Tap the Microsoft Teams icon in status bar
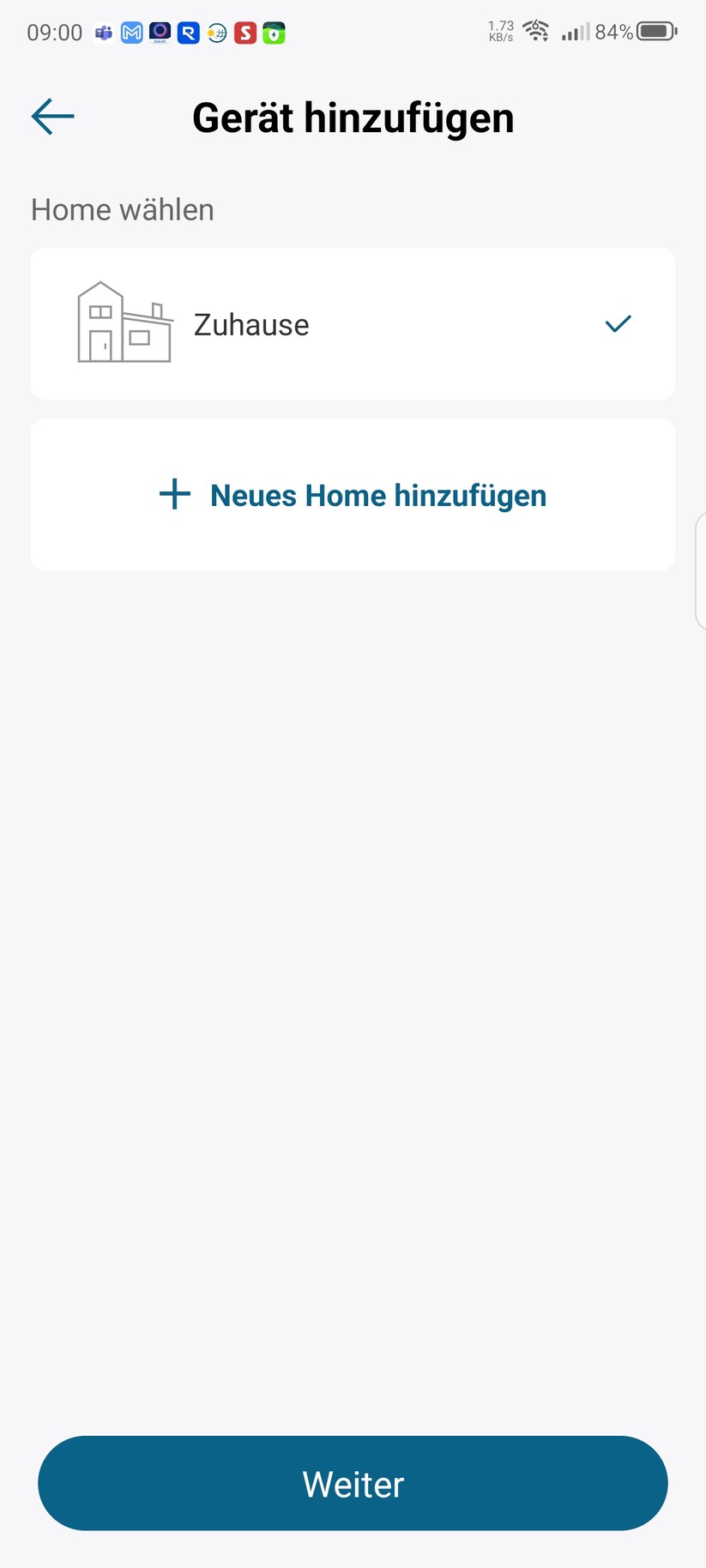This screenshot has width=706, height=1568. (x=103, y=32)
